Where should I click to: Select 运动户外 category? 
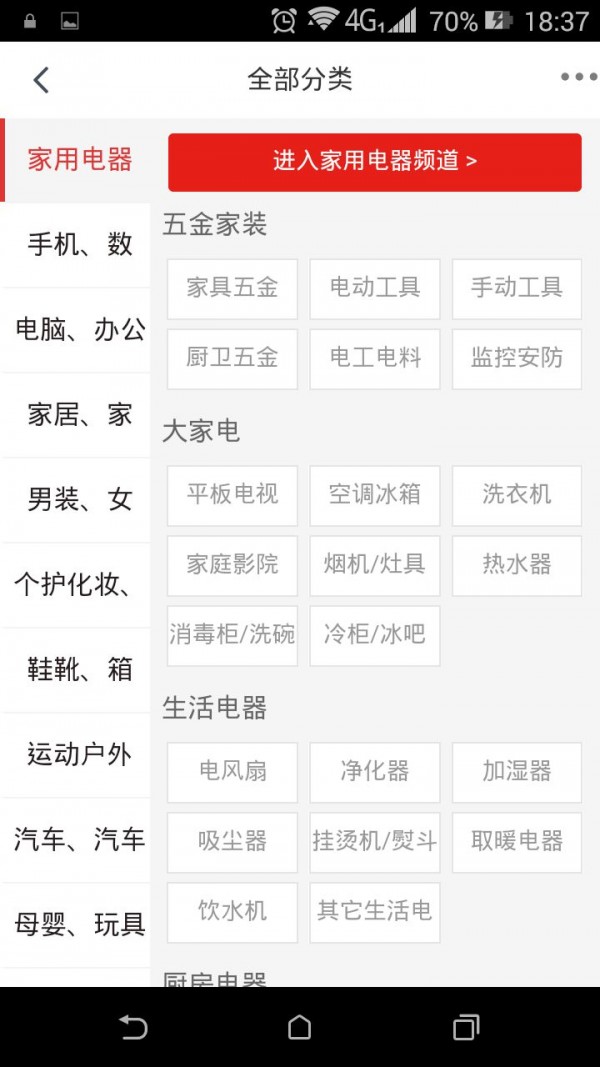tap(78, 754)
